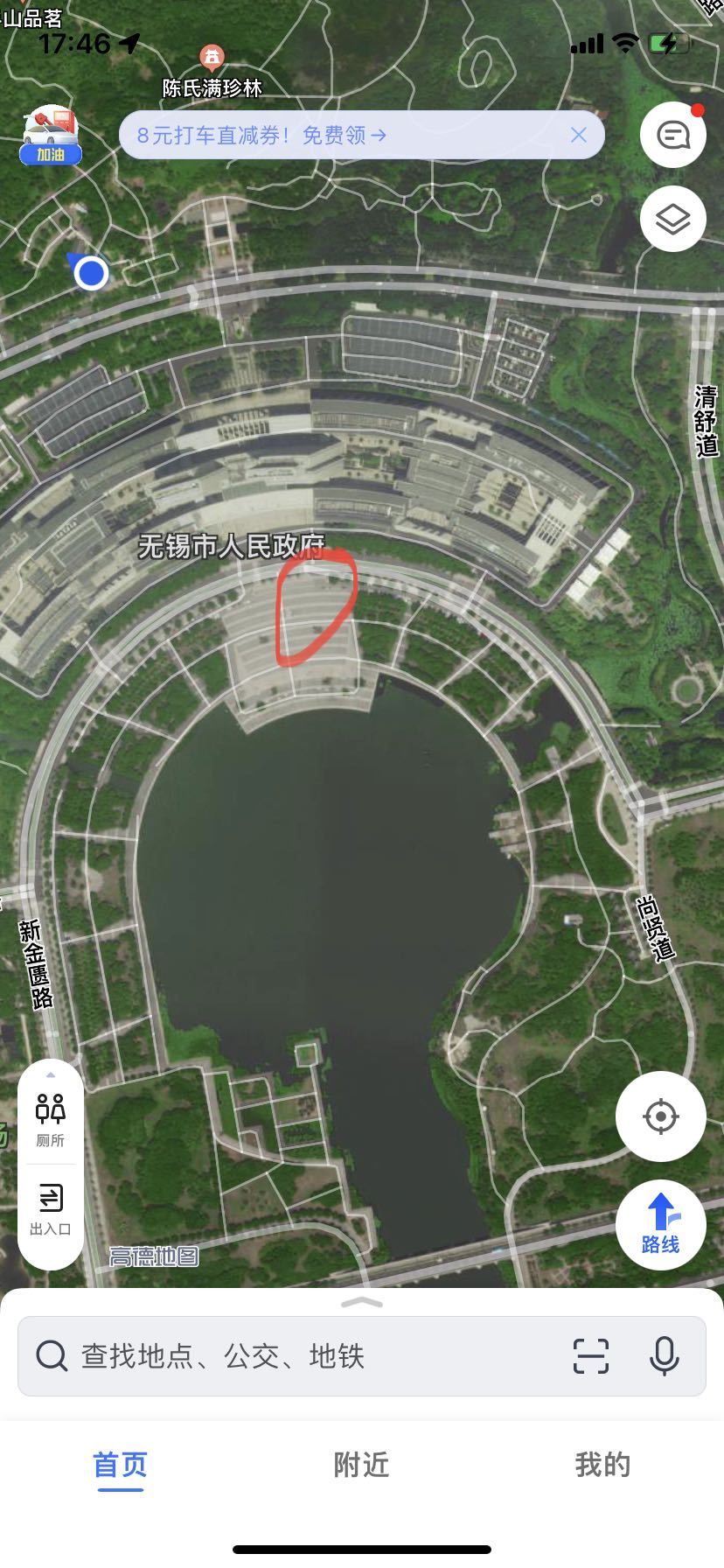Open the scan code icon in search bar
The width and height of the screenshot is (724, 1568).
click(x=591, y=1356)
